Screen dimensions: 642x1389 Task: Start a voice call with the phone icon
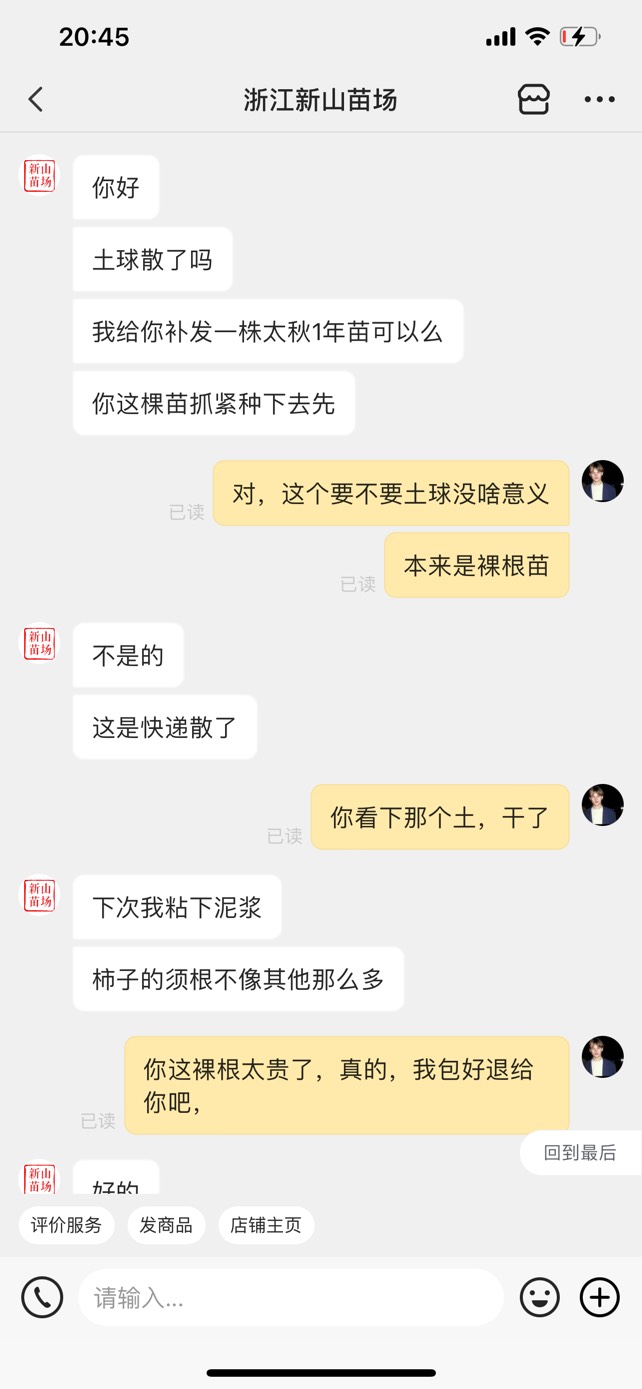[x=42, y=1298]
